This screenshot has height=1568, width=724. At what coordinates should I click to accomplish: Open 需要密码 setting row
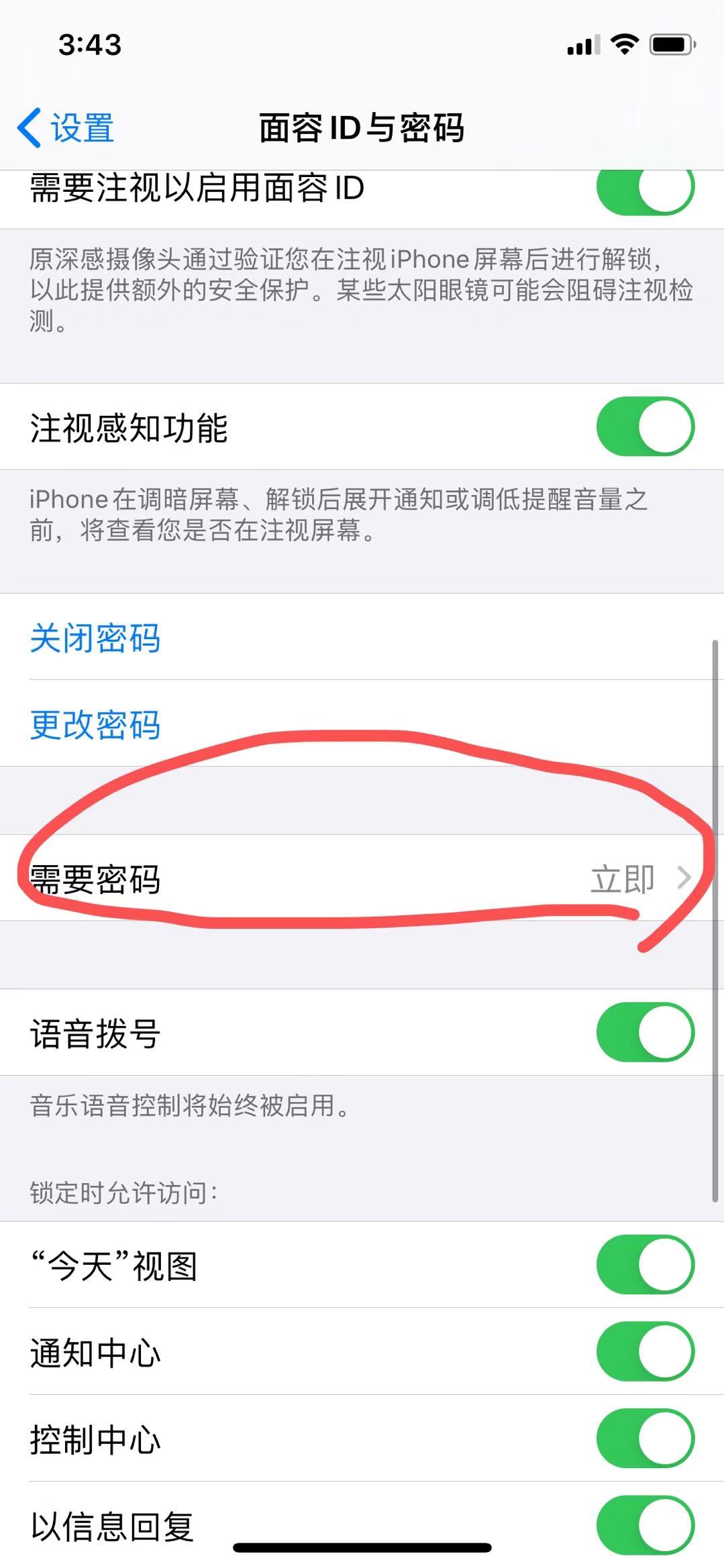[x=362, y=878]
